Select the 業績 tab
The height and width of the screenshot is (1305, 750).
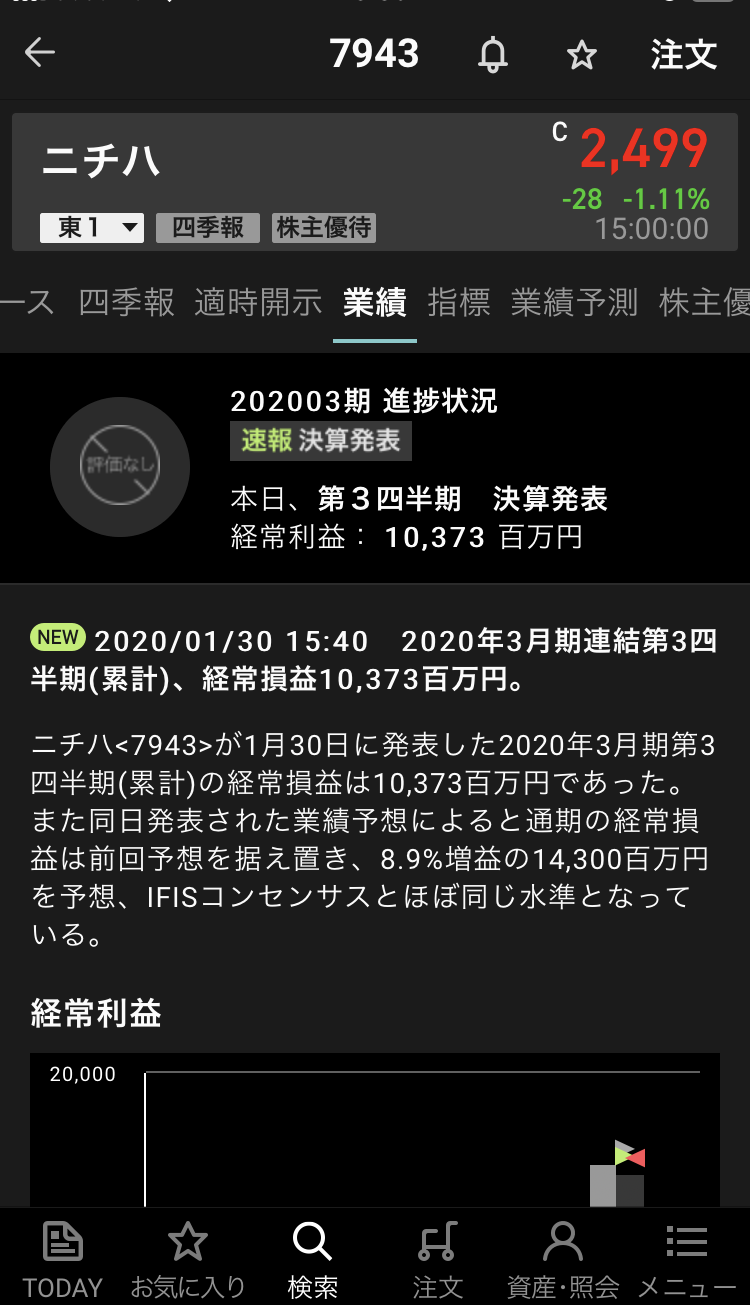375,302
